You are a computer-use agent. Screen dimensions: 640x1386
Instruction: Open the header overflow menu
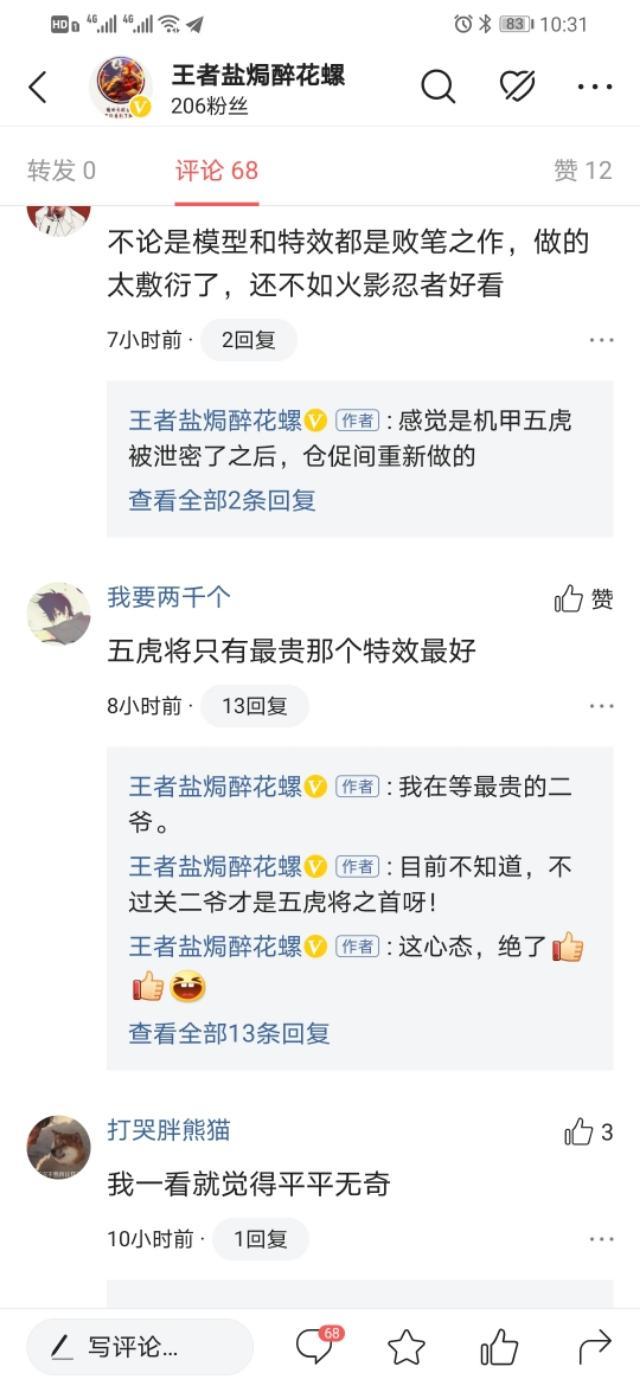594,88
